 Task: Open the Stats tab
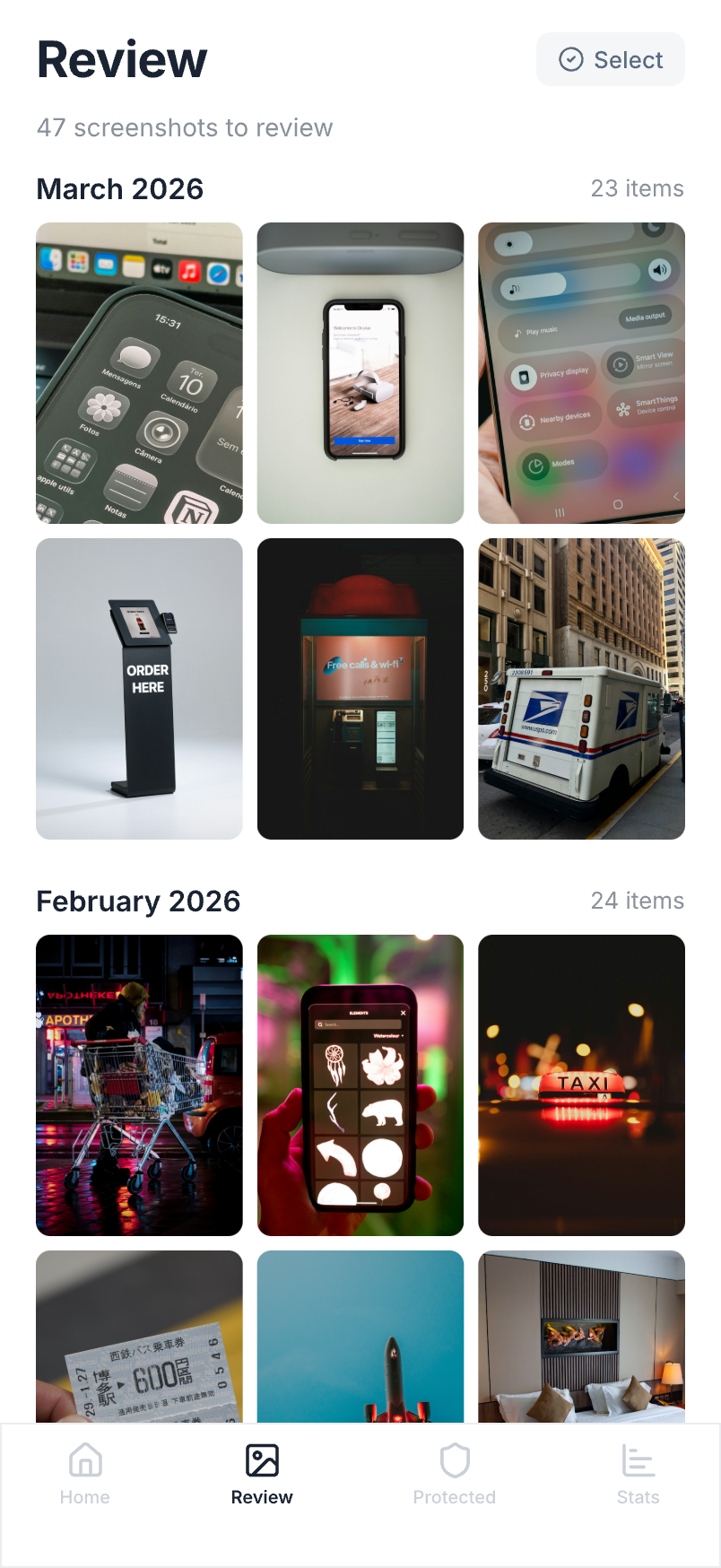pyautogui.click(x=638, y=1476)
